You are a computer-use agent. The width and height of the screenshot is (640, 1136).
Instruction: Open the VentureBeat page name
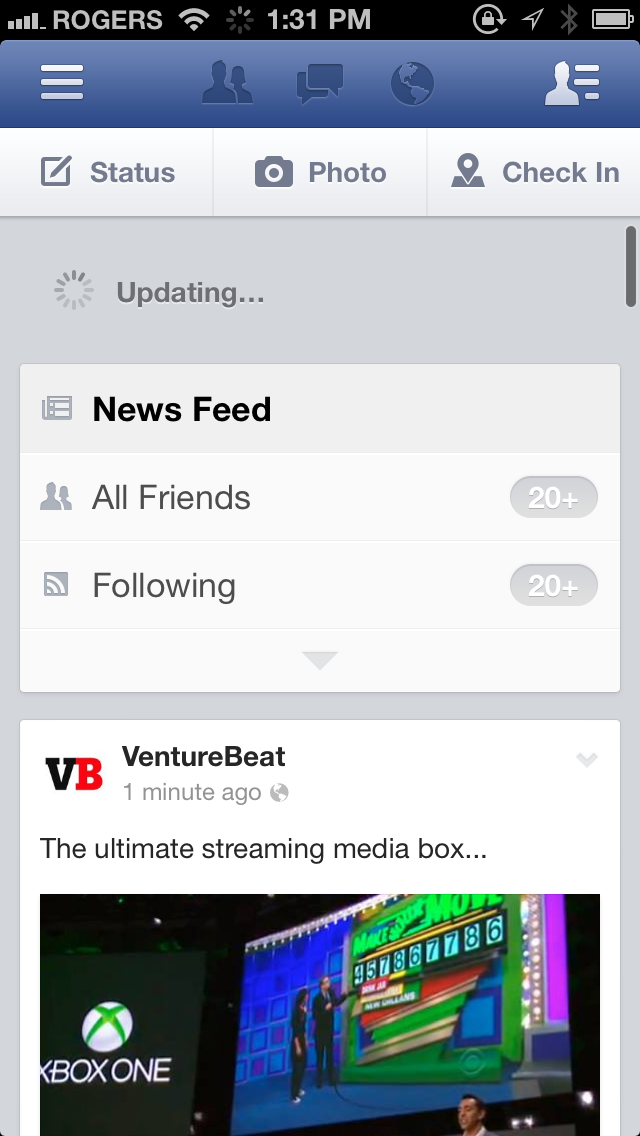coord(204,756)
